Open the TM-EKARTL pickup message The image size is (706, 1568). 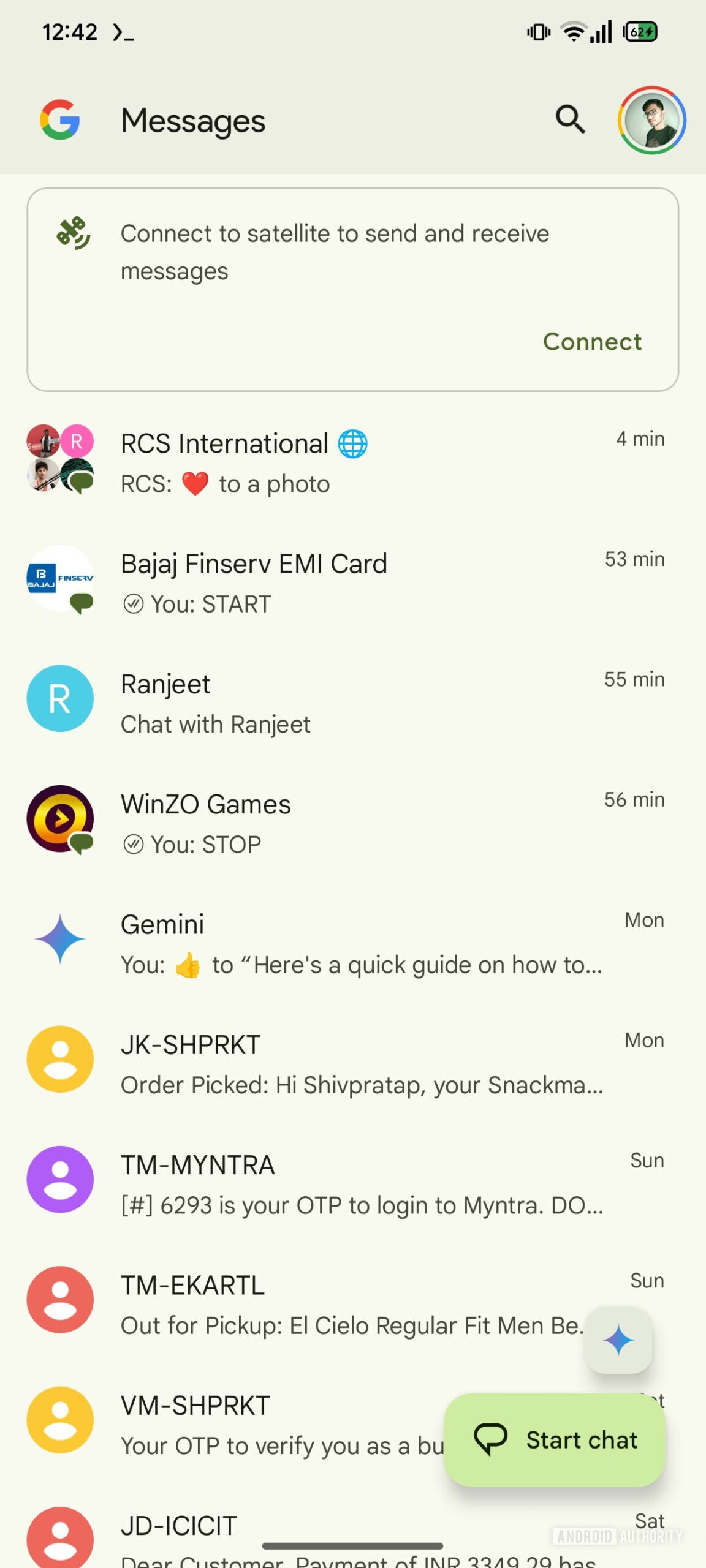[x=306, y=1303]
